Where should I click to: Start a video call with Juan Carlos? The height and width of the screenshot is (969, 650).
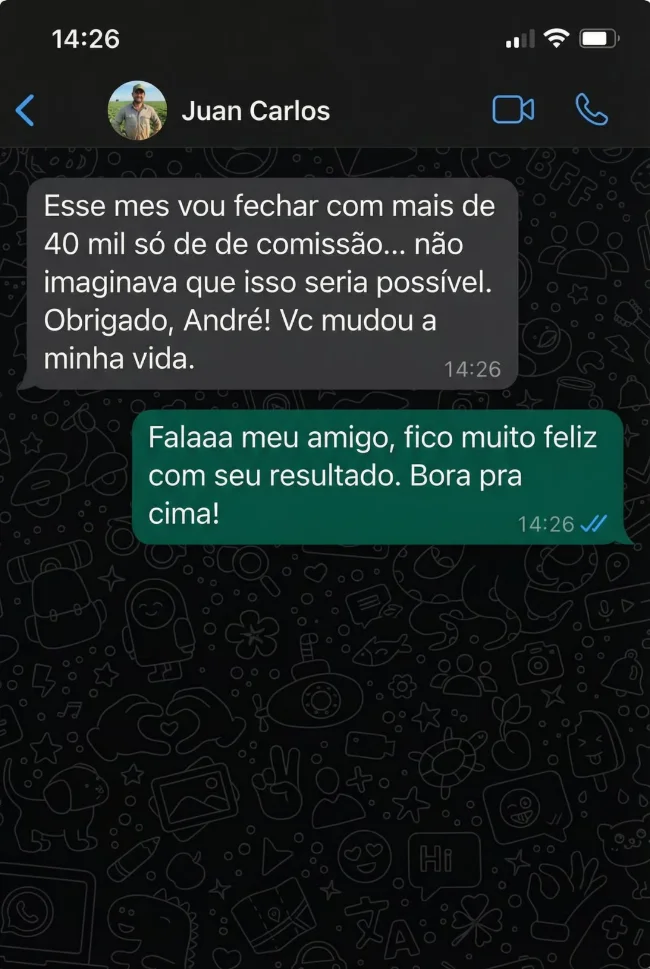point(513,110)
